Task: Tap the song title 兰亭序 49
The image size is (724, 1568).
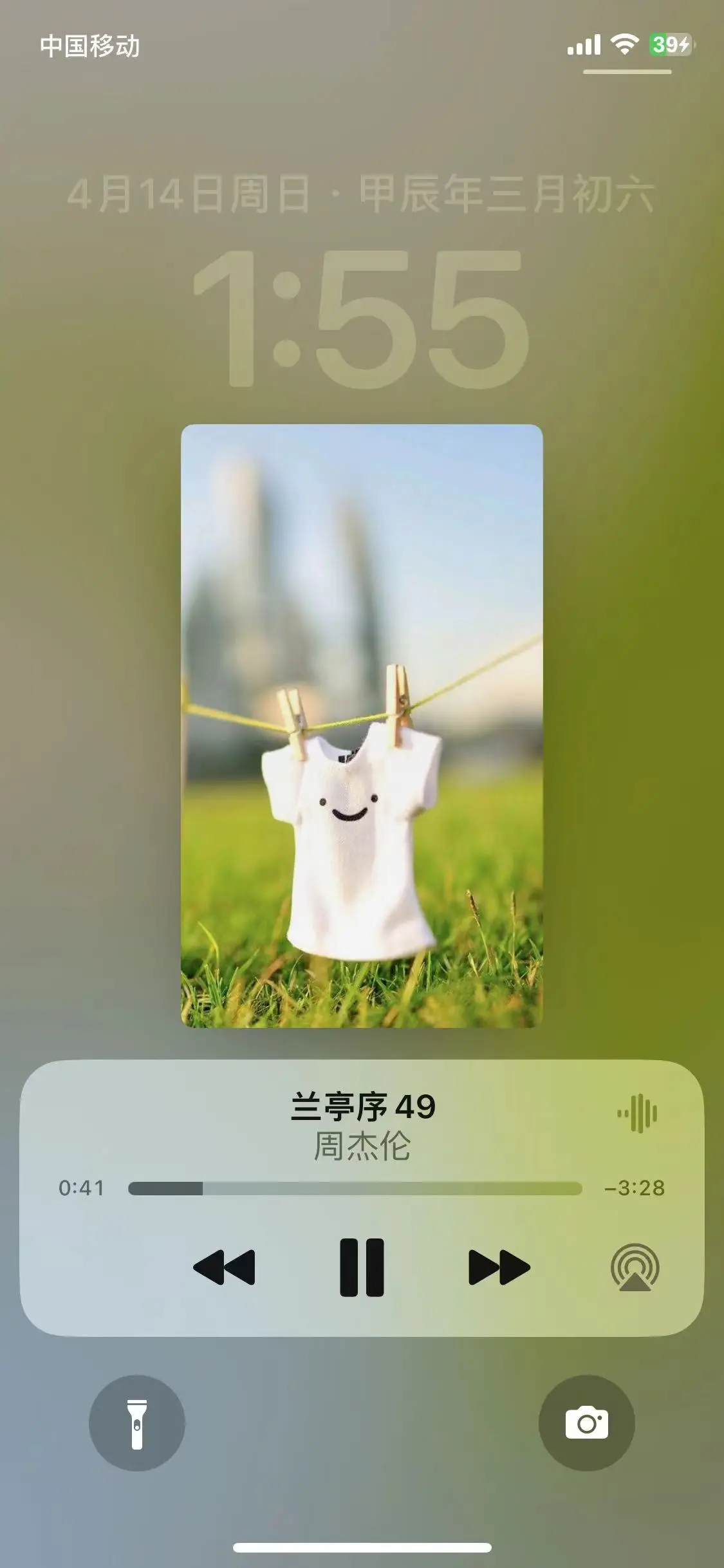Action: coord(363,1106)
